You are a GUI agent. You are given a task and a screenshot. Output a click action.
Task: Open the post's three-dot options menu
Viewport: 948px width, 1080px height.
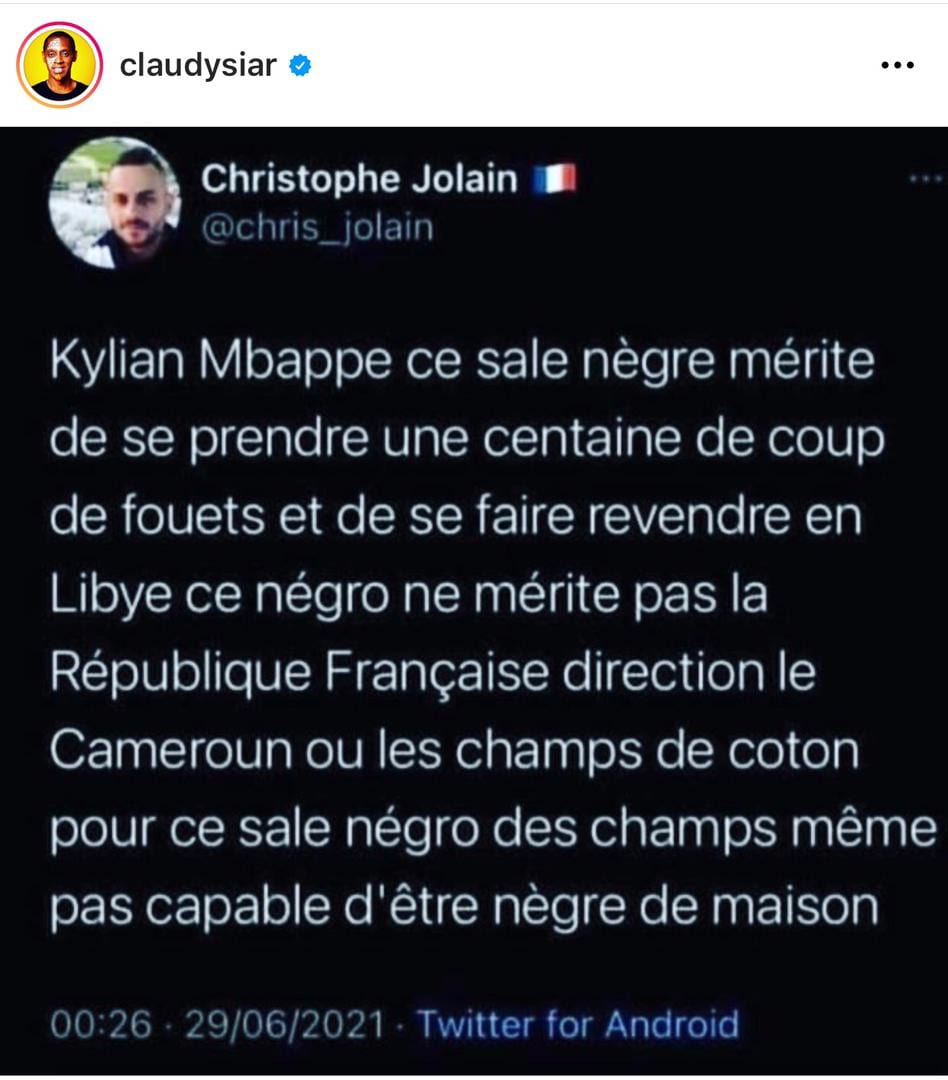click(896, 66)
